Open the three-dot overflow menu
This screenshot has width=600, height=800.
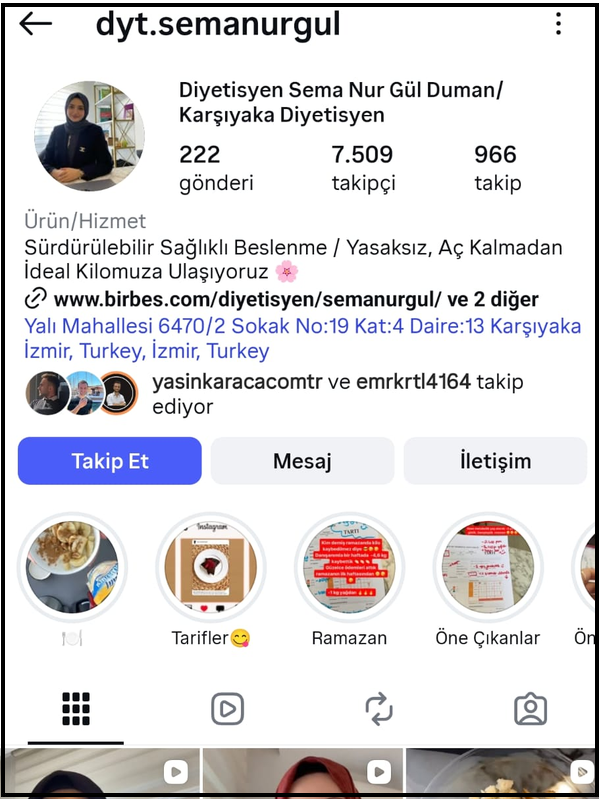click(559, 24)
